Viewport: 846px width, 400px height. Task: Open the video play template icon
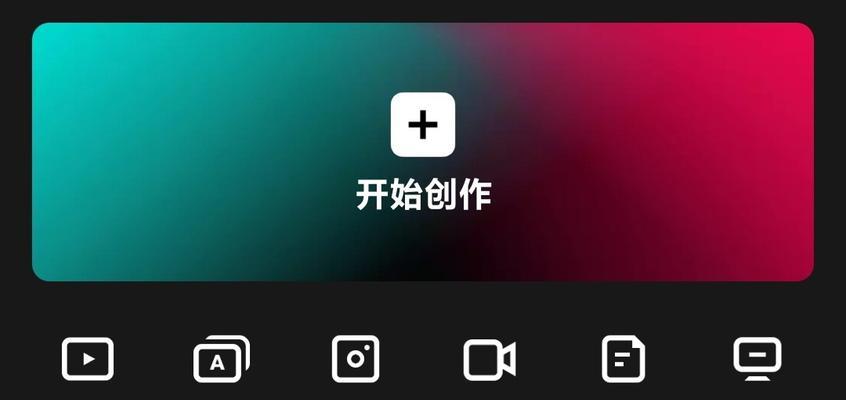point(88,359)
